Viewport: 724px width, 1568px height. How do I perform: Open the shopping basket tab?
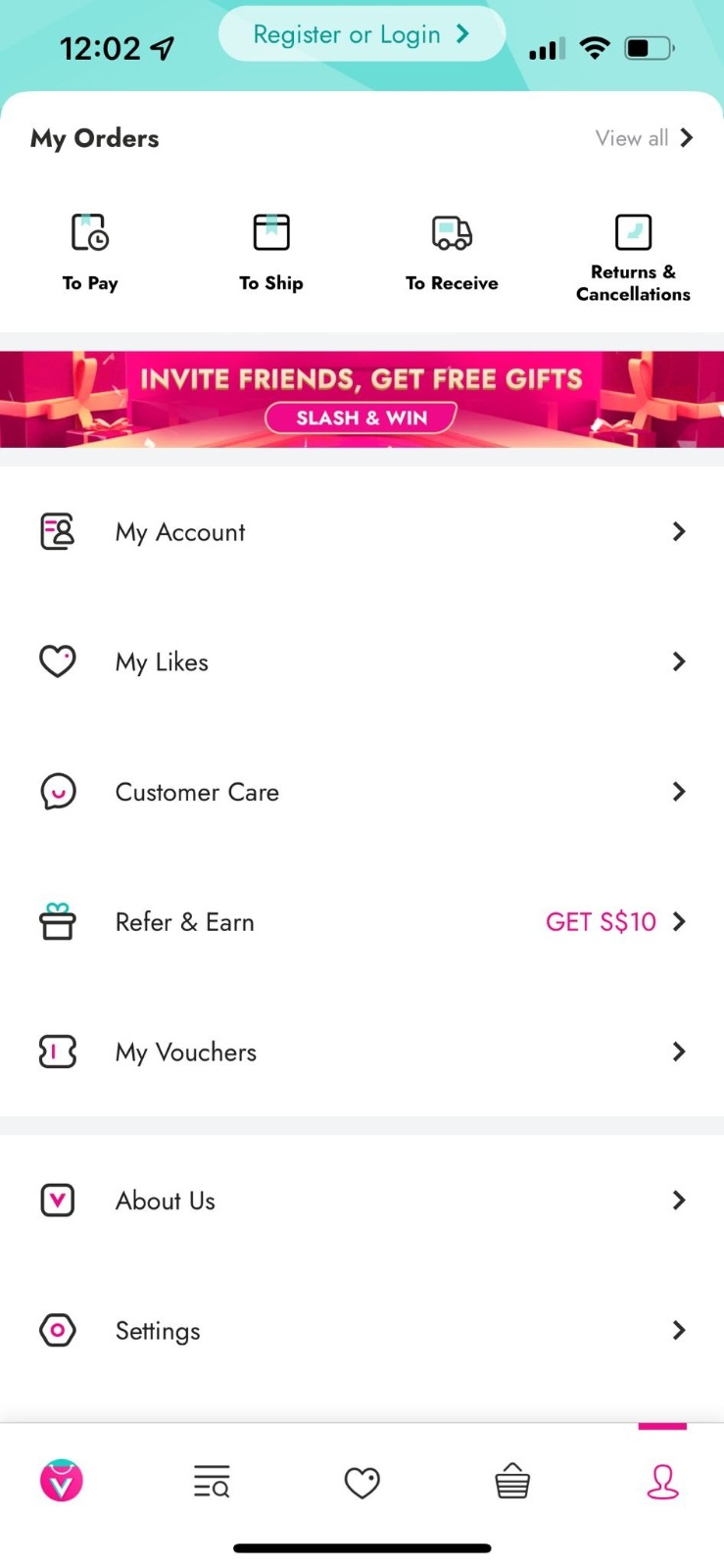click(512, 1481)
